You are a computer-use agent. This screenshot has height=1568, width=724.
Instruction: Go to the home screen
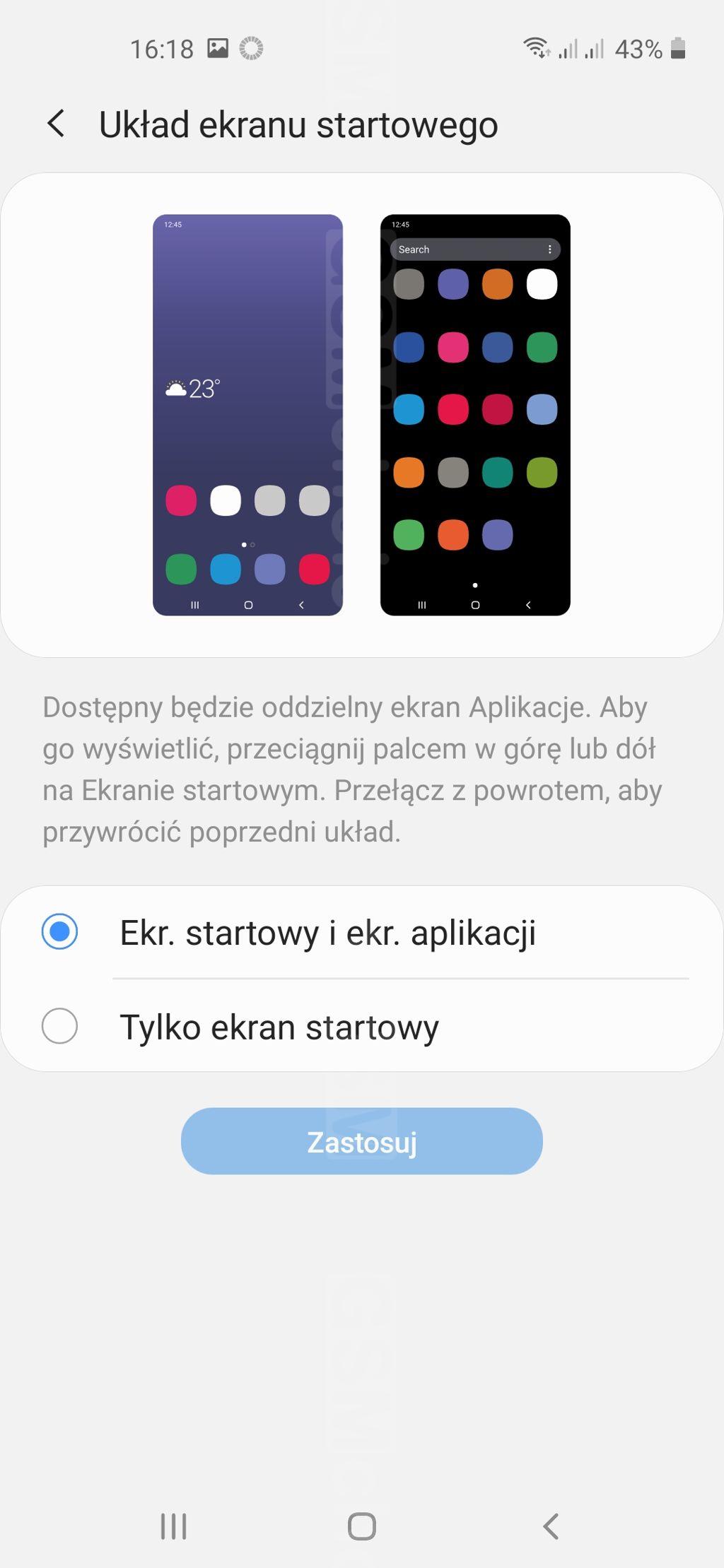pos(361,1526)
